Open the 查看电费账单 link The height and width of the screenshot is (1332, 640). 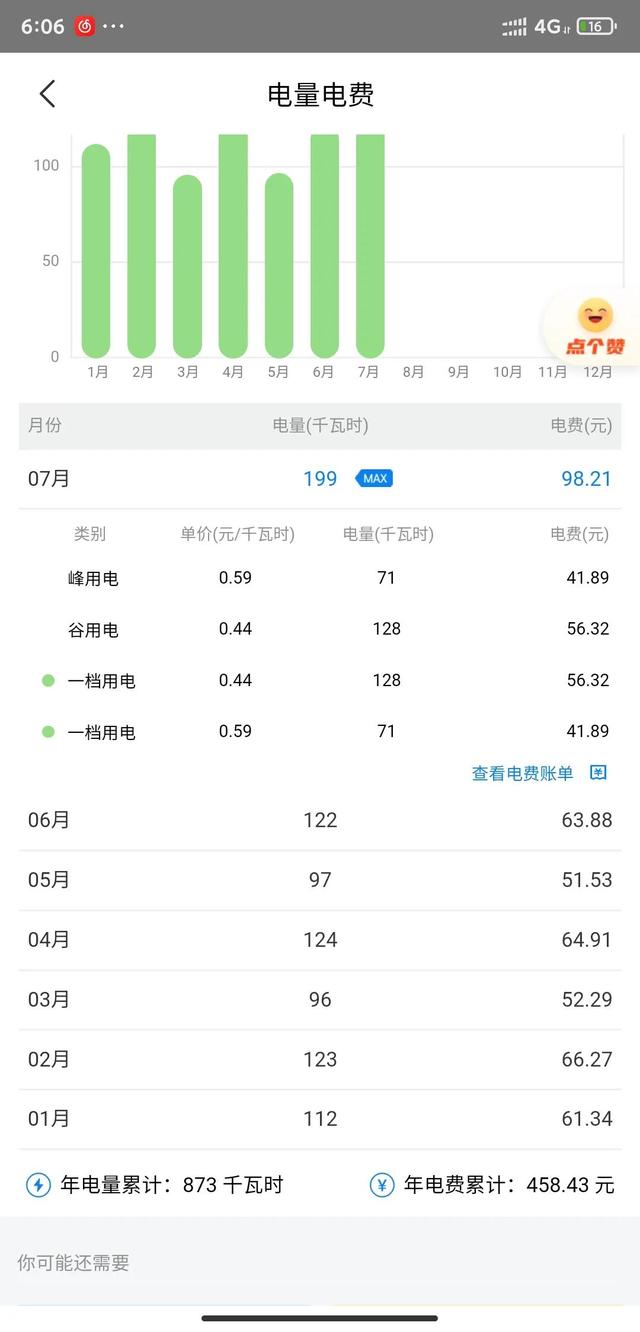(538, 773)
